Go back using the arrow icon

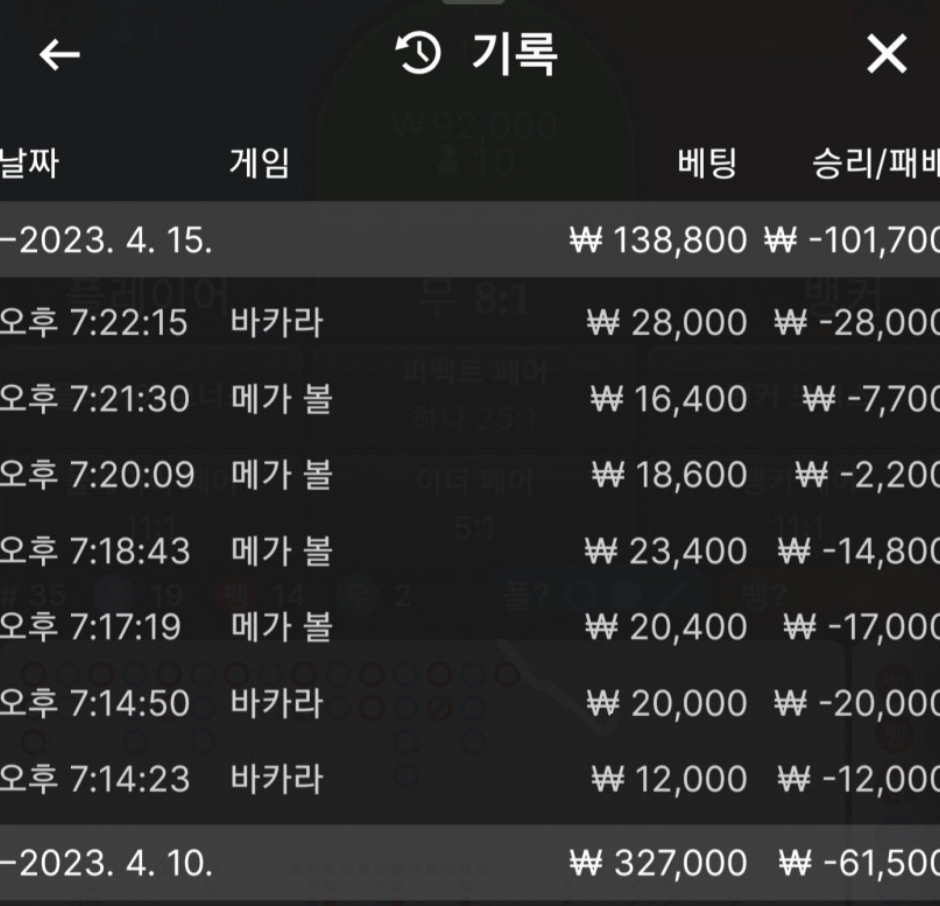point(59,55)
